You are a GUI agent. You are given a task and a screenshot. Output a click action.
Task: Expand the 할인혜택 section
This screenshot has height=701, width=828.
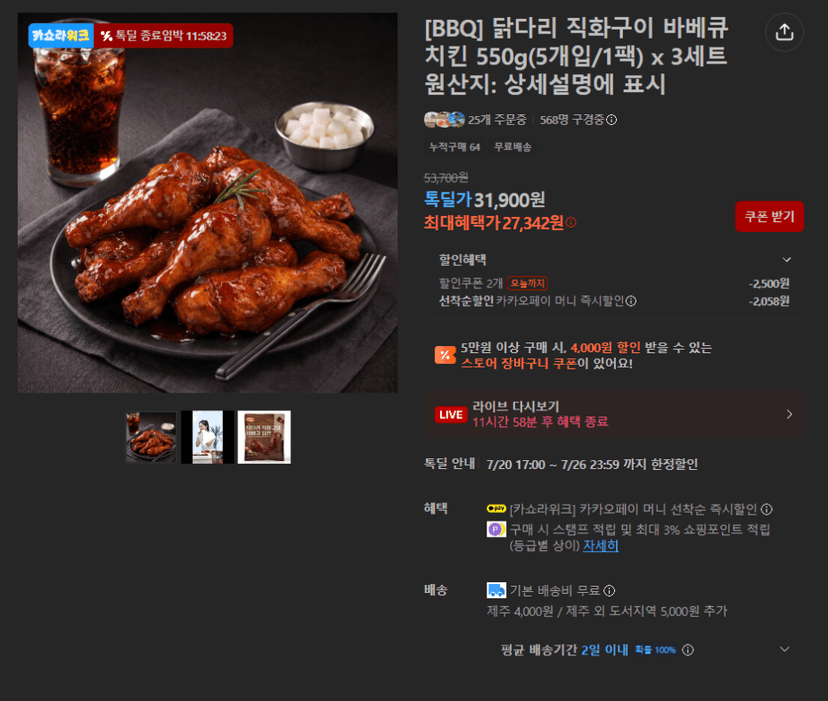[x=786, y=260]
